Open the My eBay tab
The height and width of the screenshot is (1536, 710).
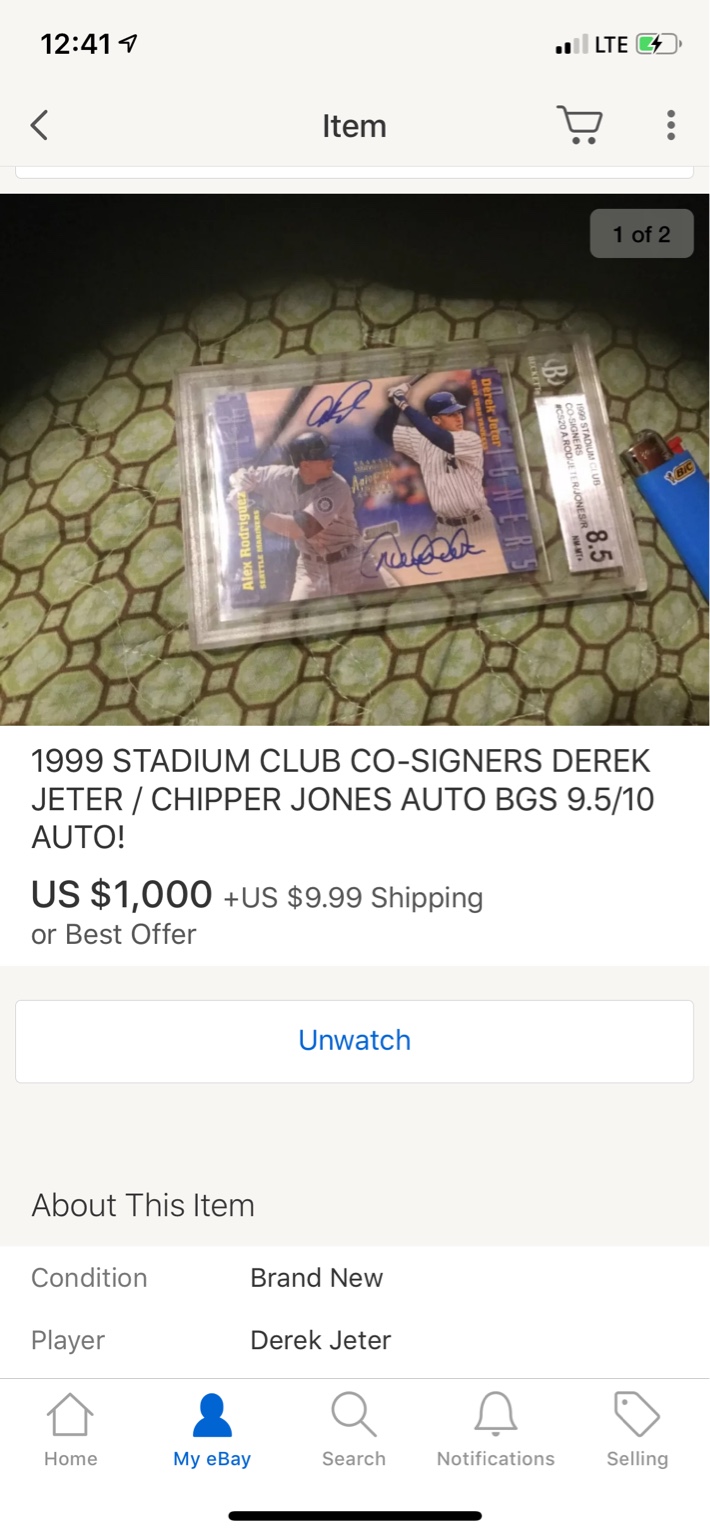pos(212,1431)
